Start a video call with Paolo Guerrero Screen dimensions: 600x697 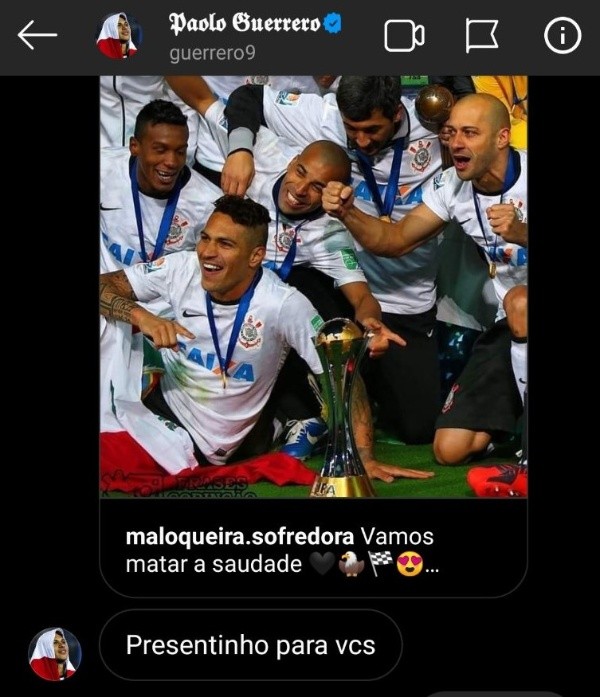click(x=404, y=36)
